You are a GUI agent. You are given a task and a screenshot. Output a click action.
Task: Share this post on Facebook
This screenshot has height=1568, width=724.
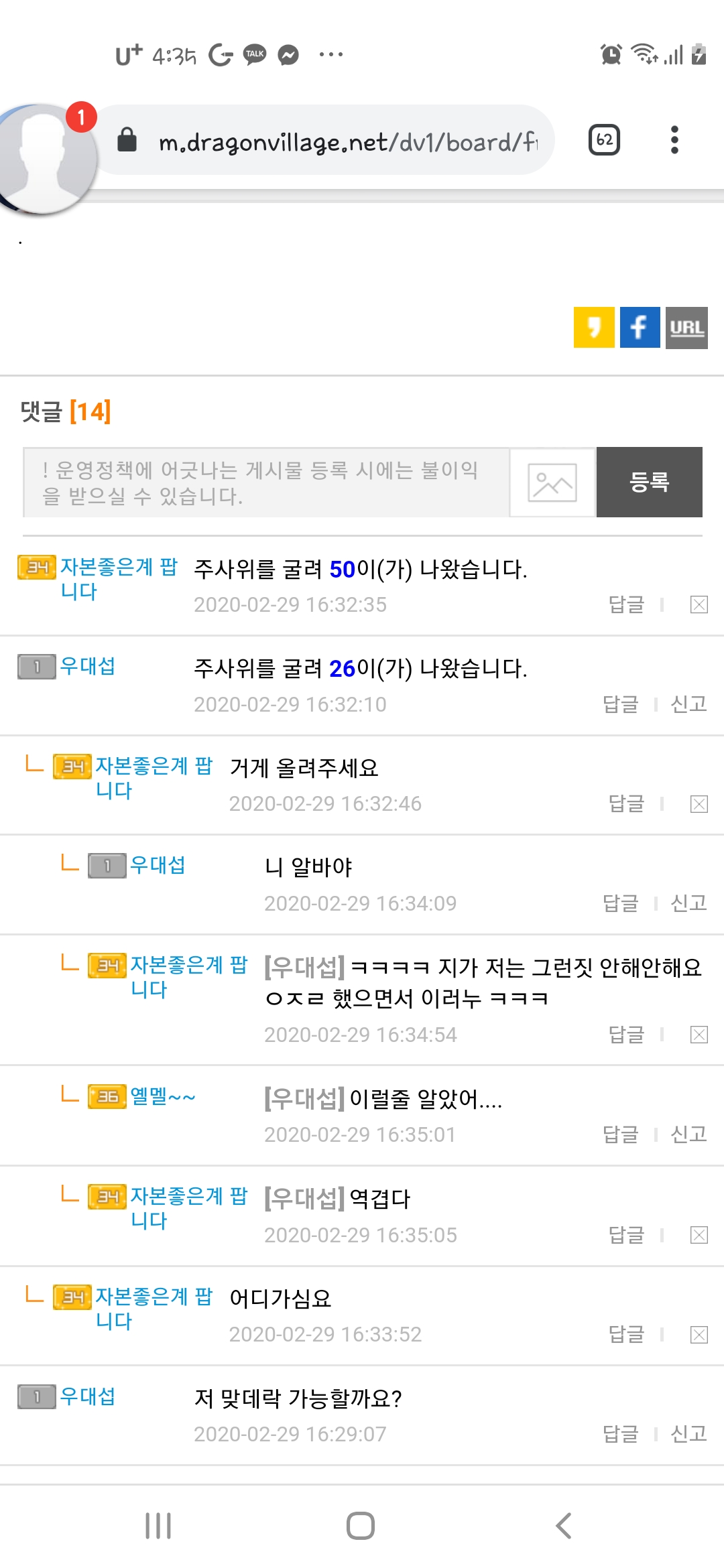(640, 327)
